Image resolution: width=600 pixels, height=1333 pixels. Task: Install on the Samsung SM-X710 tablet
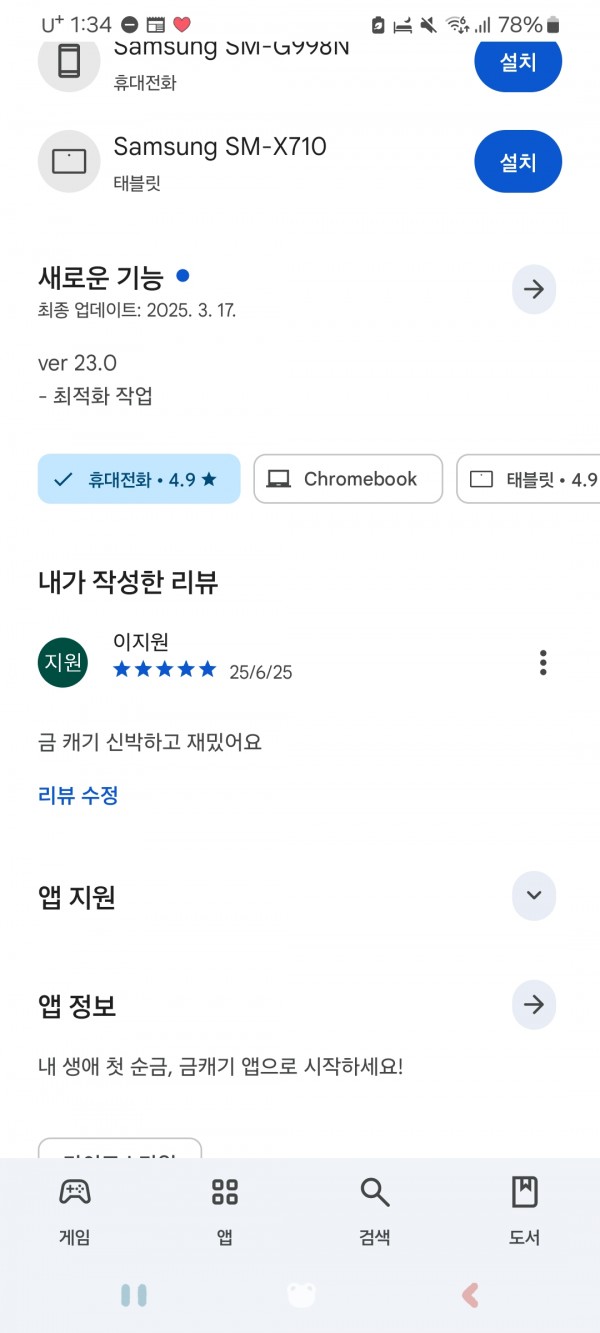(x=518, y=161)
